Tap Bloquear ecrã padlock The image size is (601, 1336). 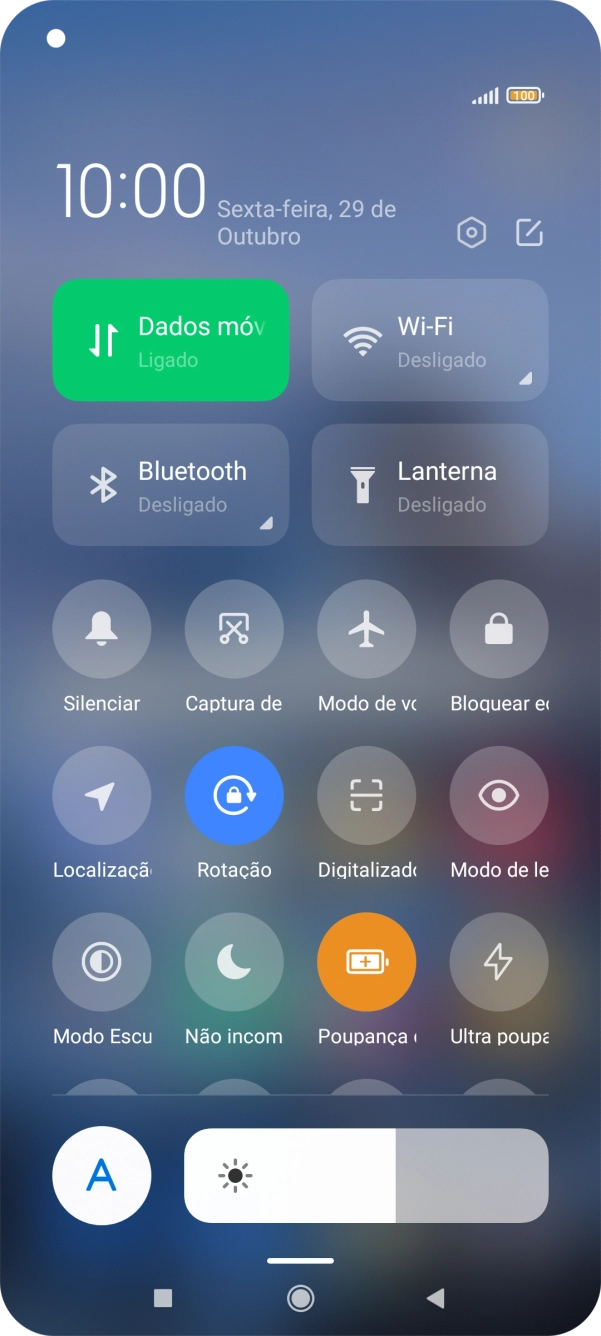[498, 629]
